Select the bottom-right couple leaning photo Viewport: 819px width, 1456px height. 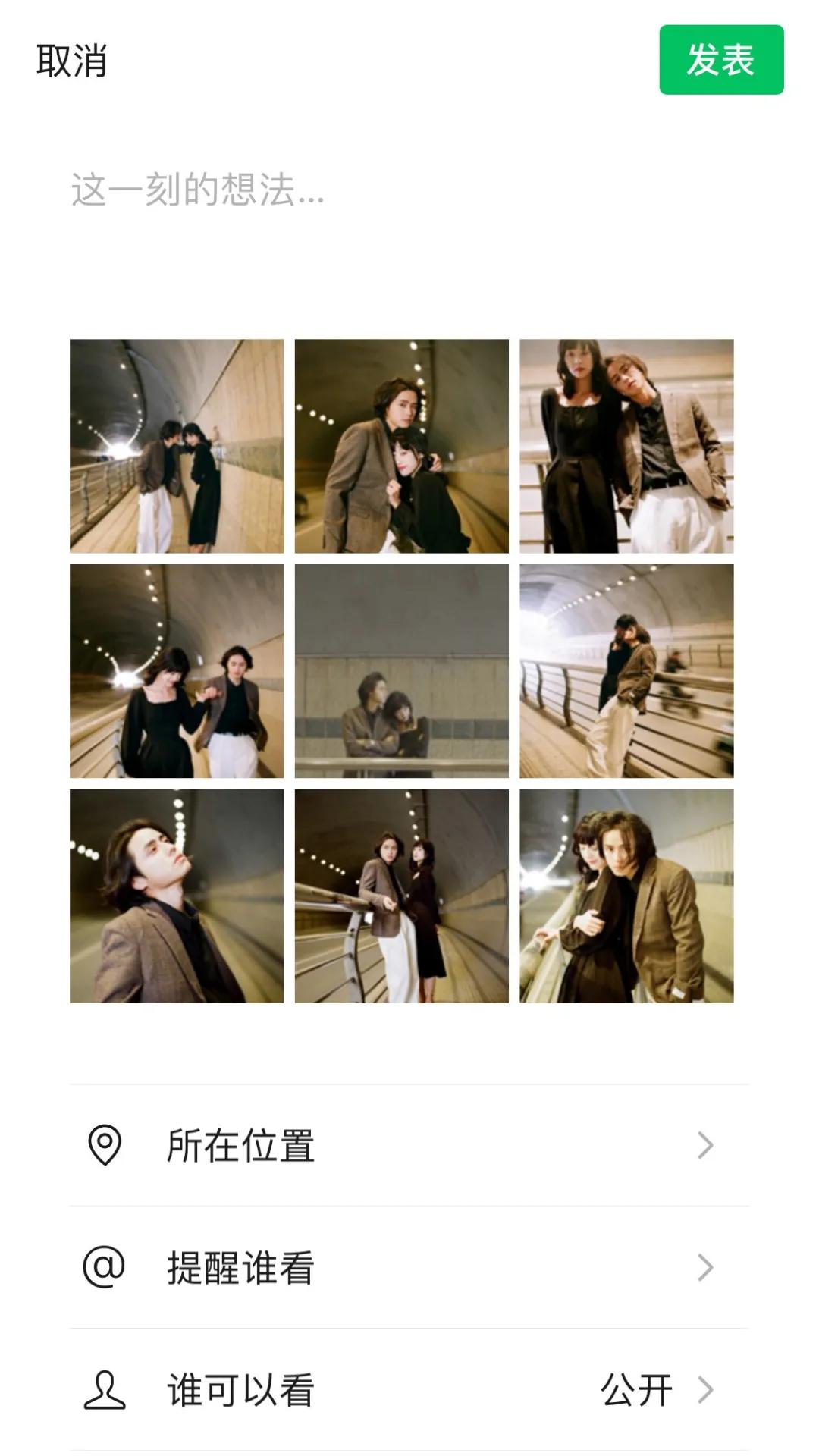tap(627, 896)
